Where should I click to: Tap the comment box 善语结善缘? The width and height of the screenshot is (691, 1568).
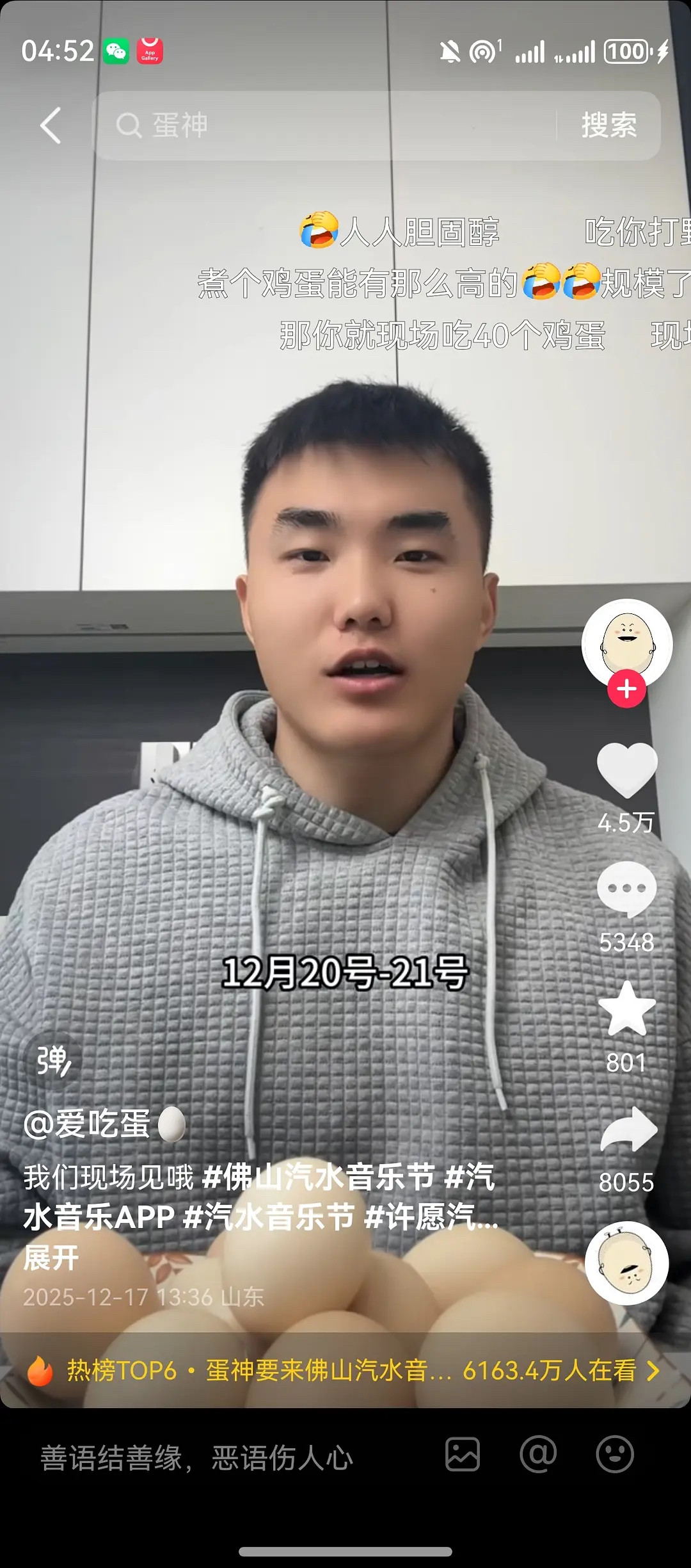[x=197, y=1458]
